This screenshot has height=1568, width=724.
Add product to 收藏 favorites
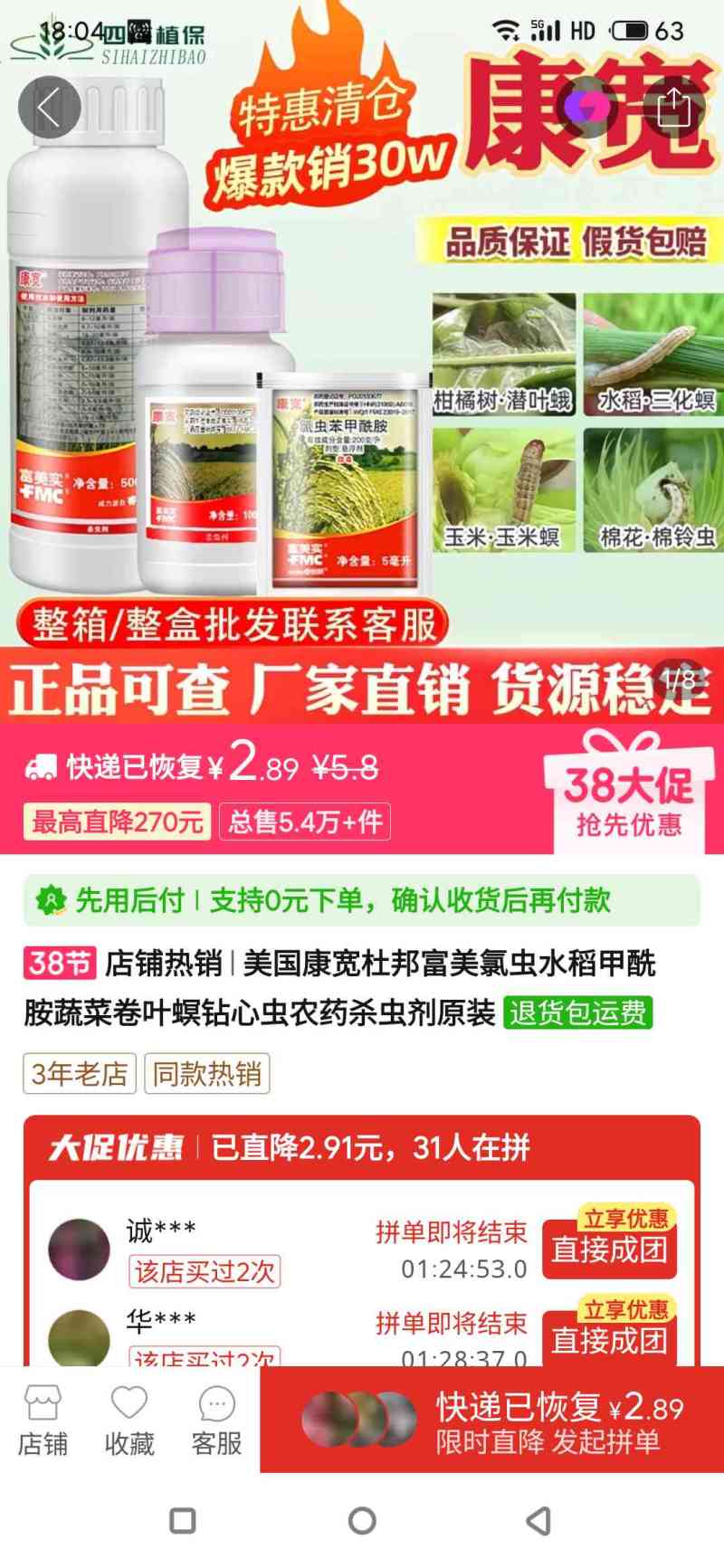[129, 1421]
